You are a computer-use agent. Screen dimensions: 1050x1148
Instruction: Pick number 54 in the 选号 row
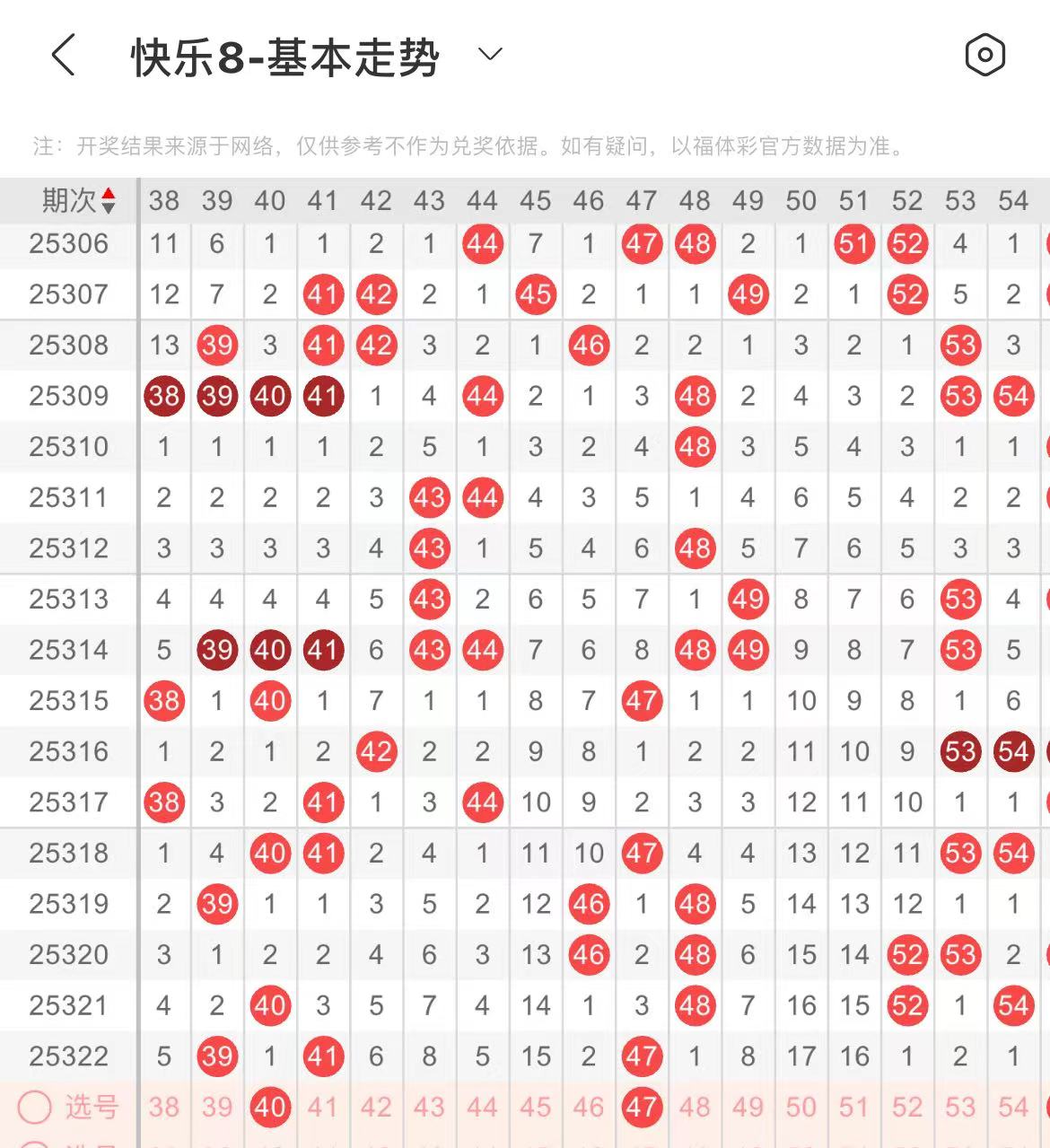pyautogui.click(x=1012, y=1107)
